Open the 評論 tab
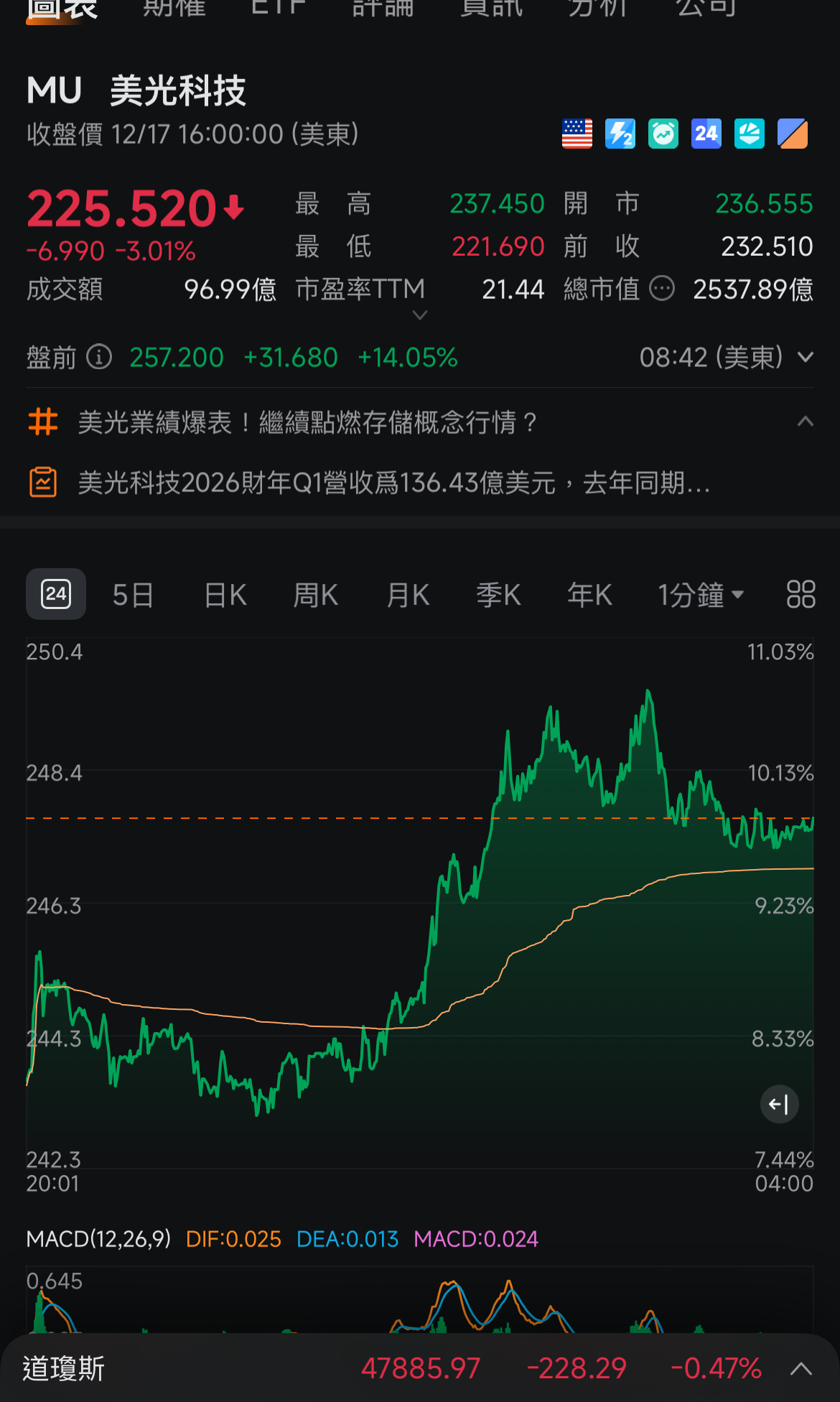This screenshot has height=1402, width=840. click(x=383, y=9)
